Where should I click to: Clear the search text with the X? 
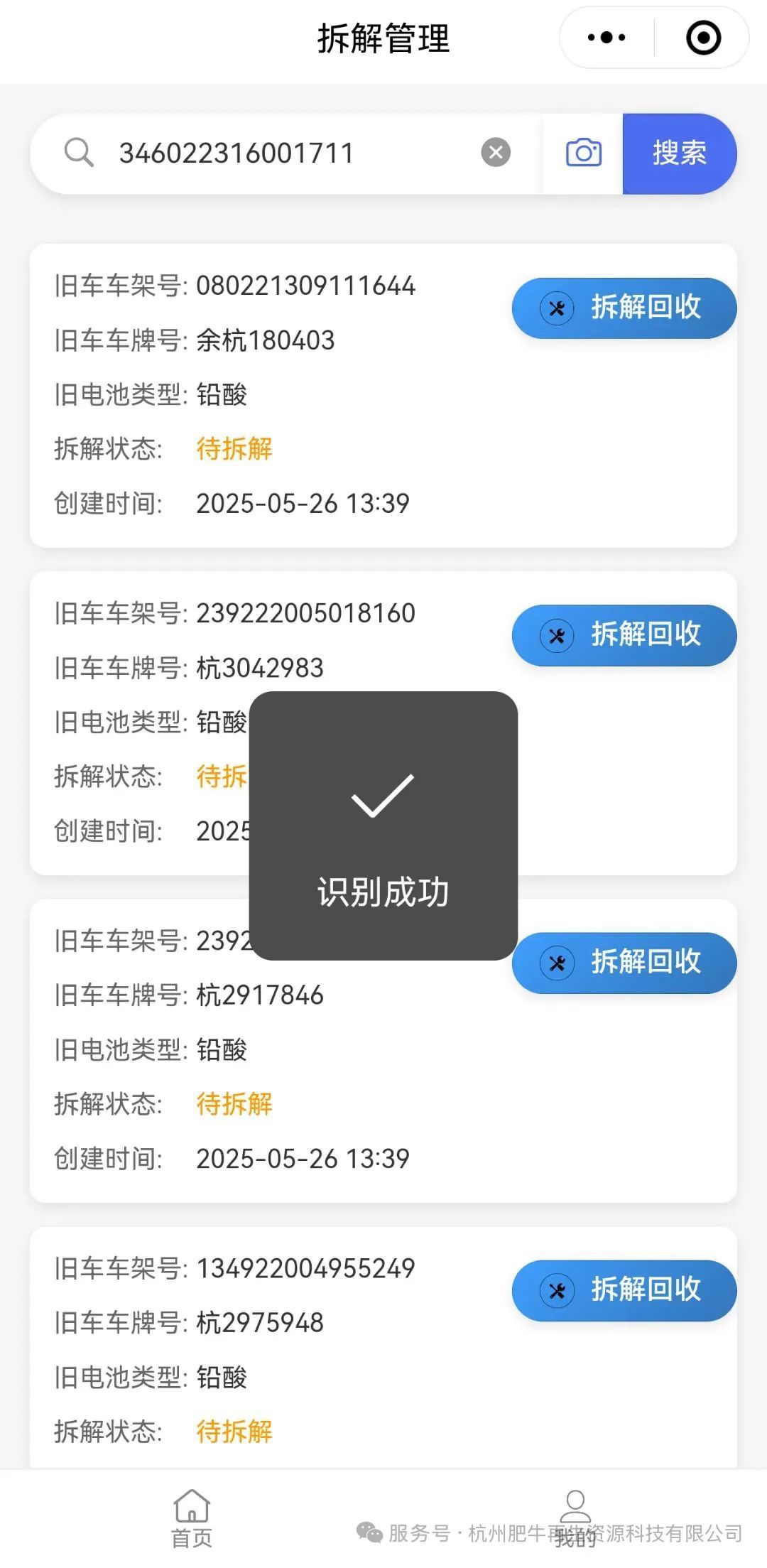coord(496,153)
